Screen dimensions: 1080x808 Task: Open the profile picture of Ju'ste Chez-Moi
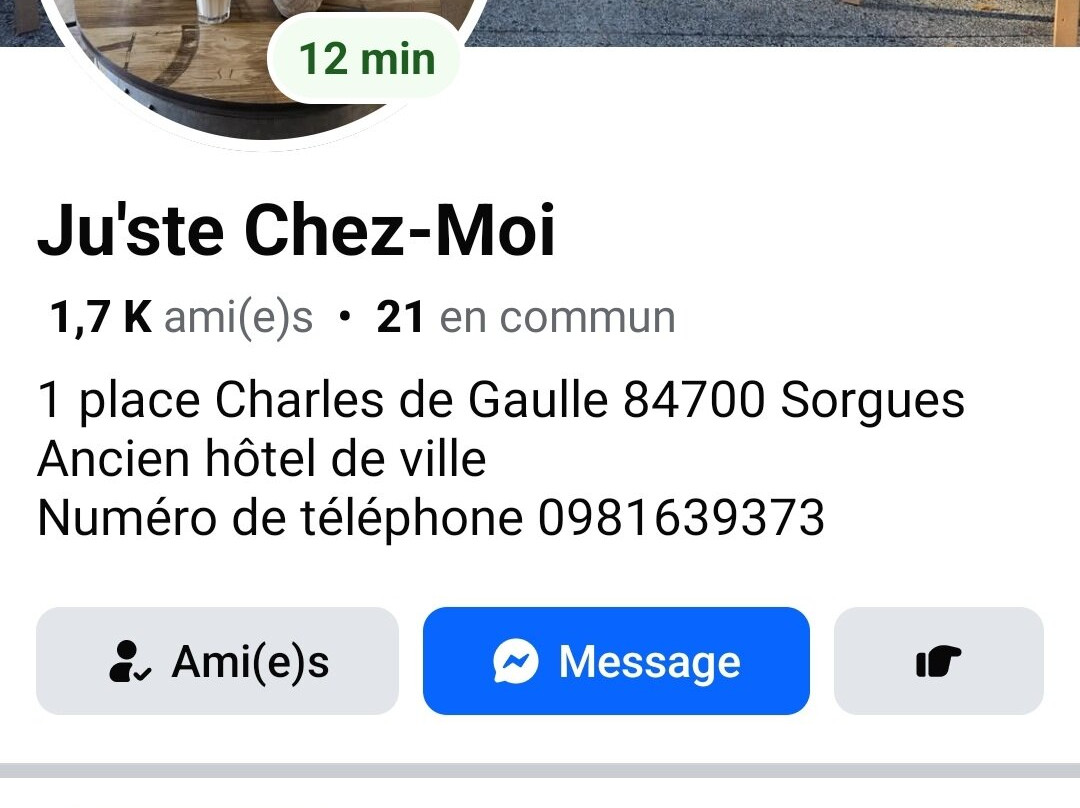click(x=180, y=70)
